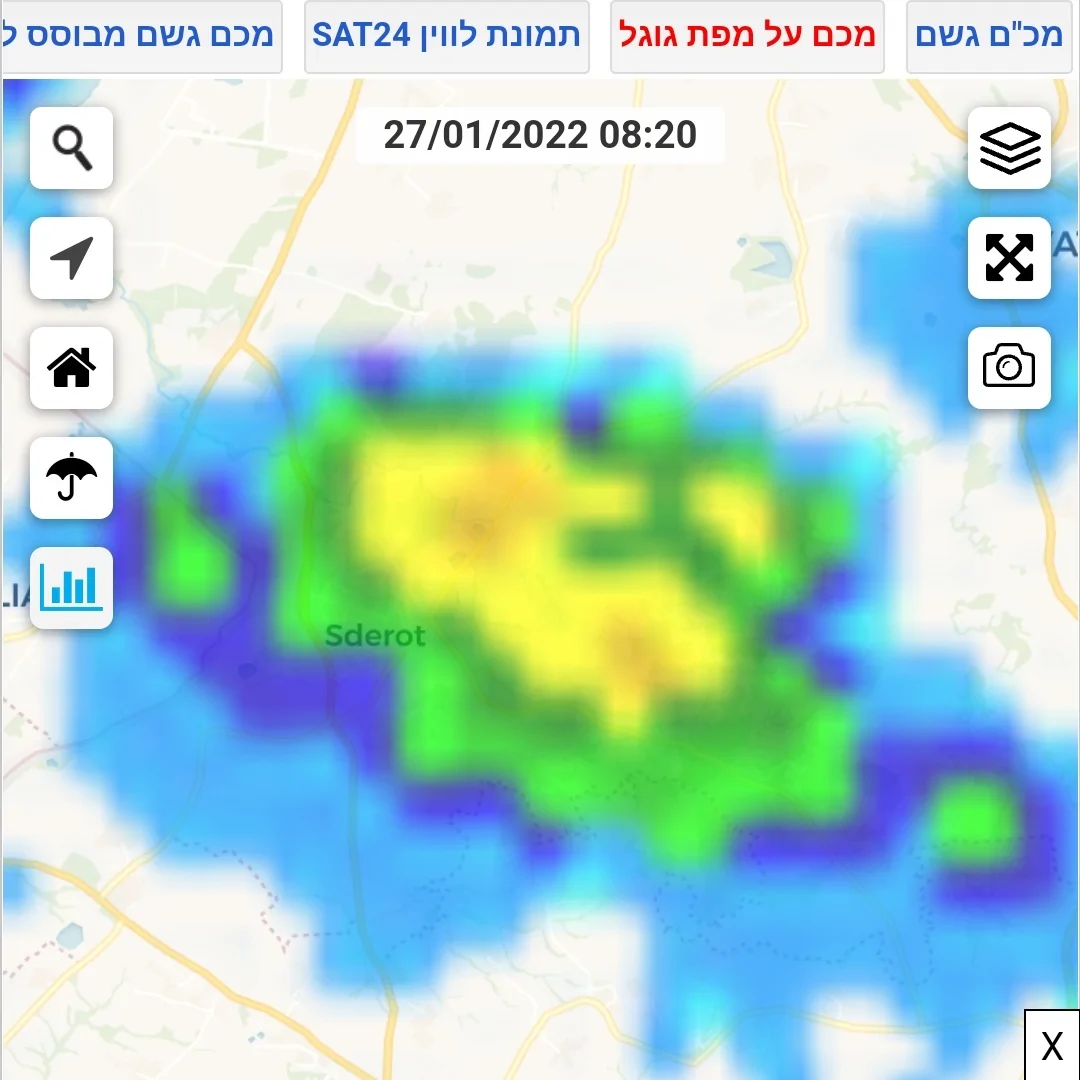Switch to תמונת לווין SAT24 tab
Viewport: 1080px width, 1080px height.
point(446,36)
